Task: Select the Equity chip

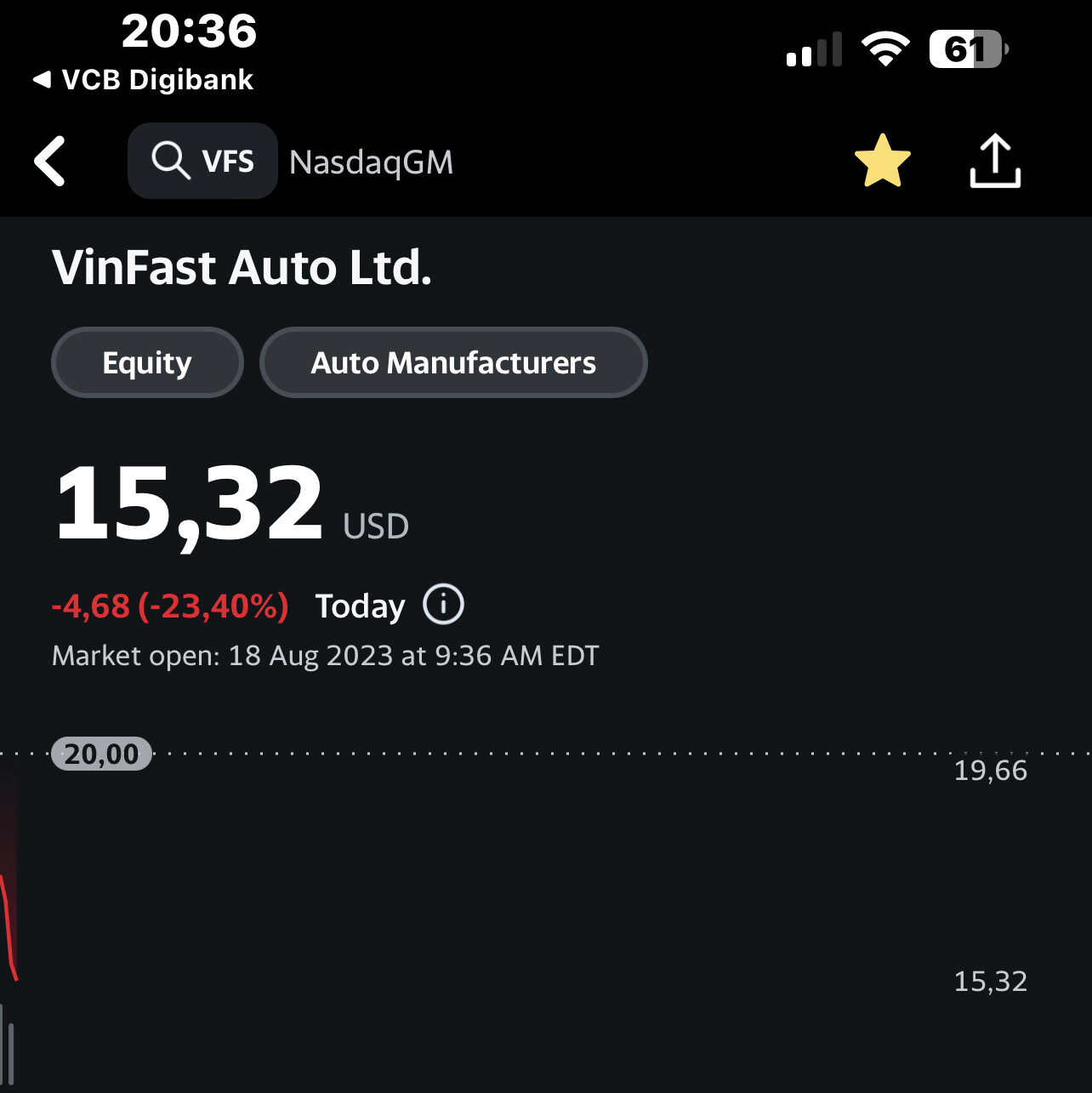Action: point(147,362)
